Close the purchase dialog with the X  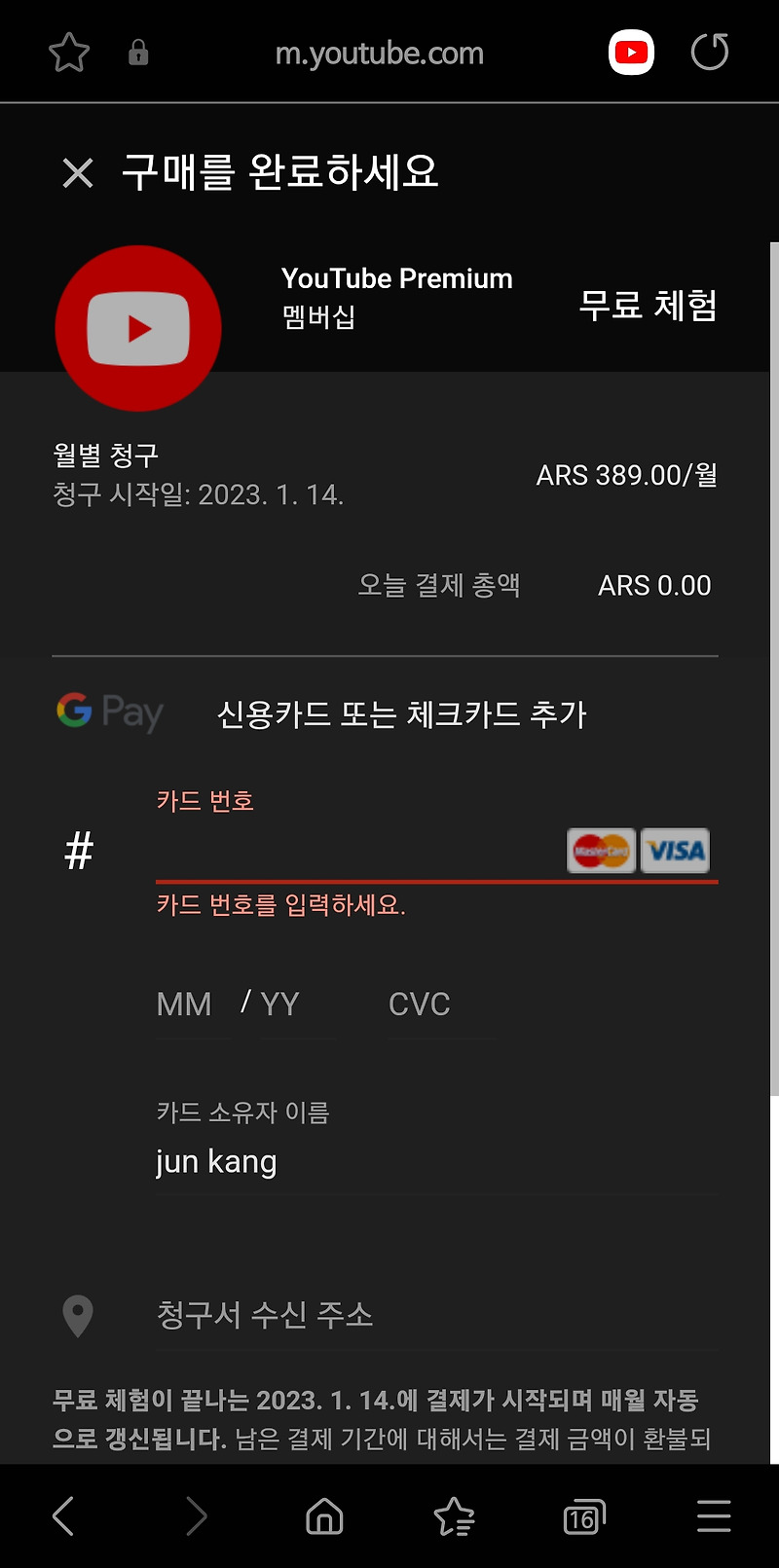click(77, 172)
